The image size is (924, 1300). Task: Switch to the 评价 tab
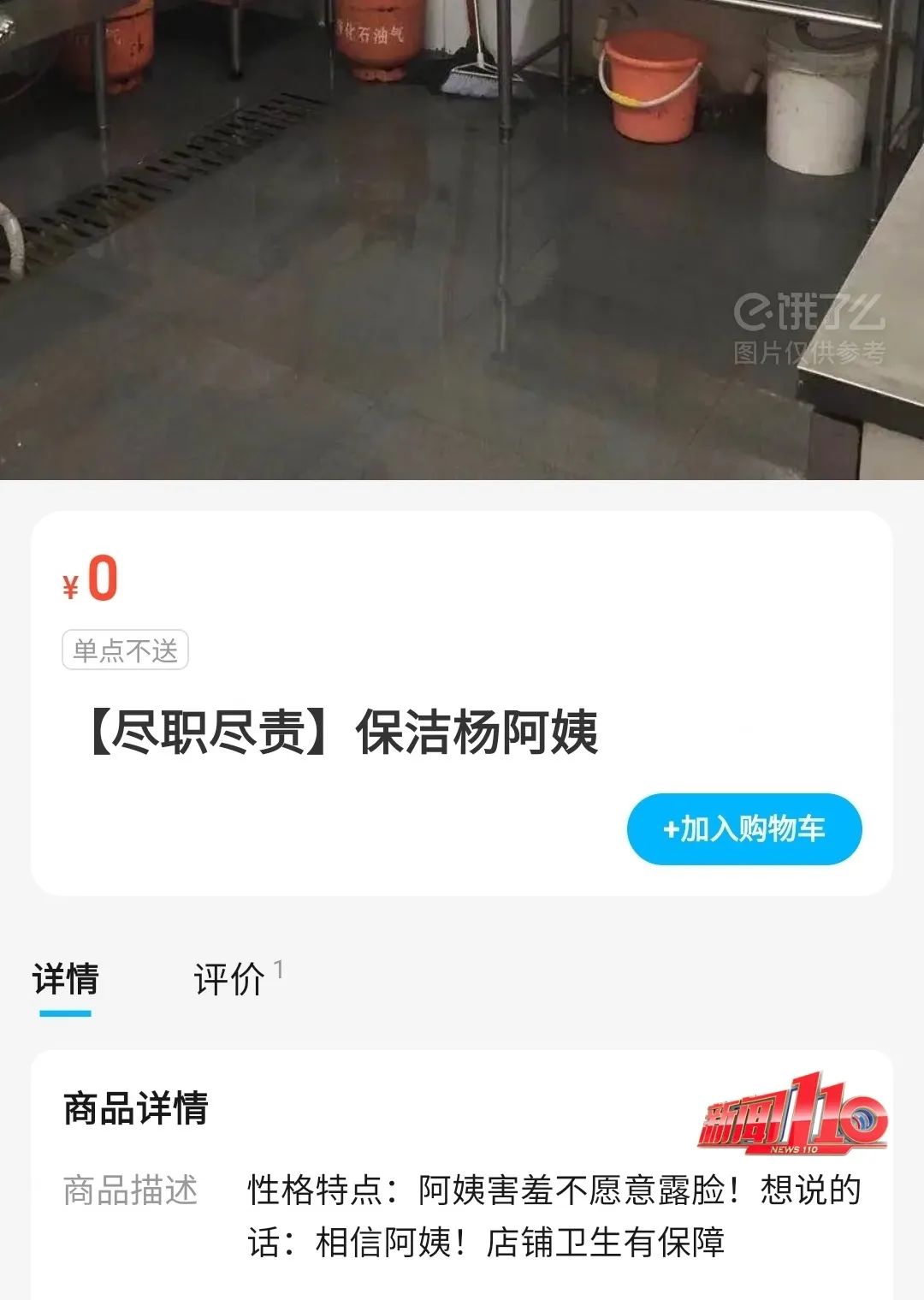[x=229, y=979]
